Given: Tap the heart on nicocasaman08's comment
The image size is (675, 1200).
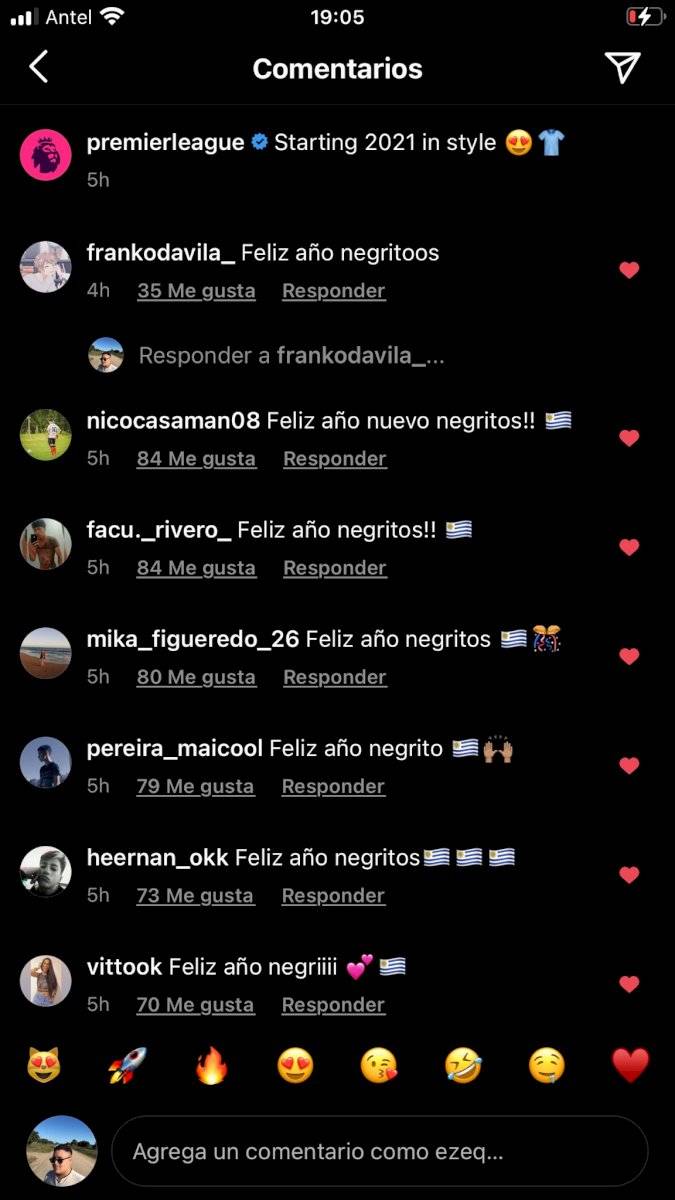Looking at the screenshot, I should click(x=629, y=438).
